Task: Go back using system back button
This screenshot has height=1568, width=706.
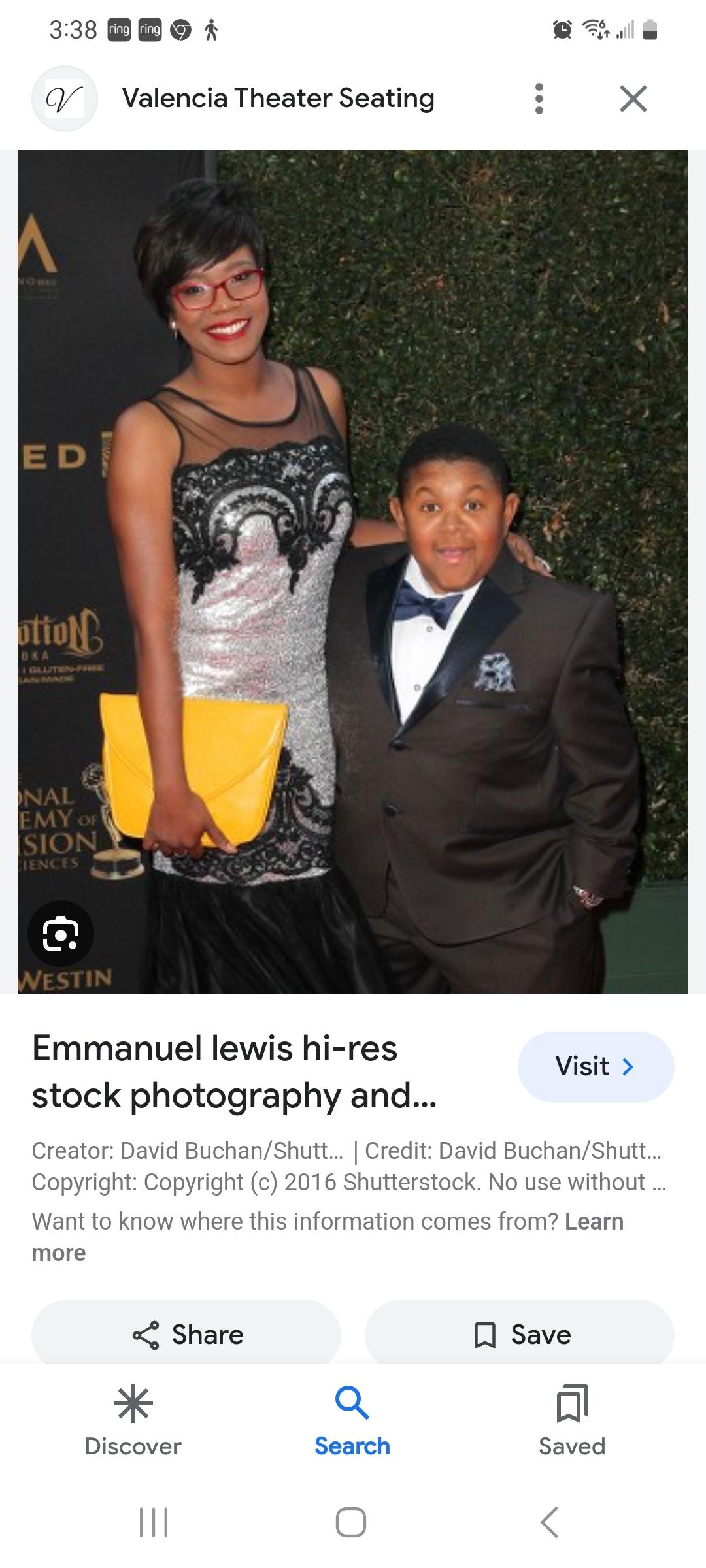Action: [x=550, y=1522]
